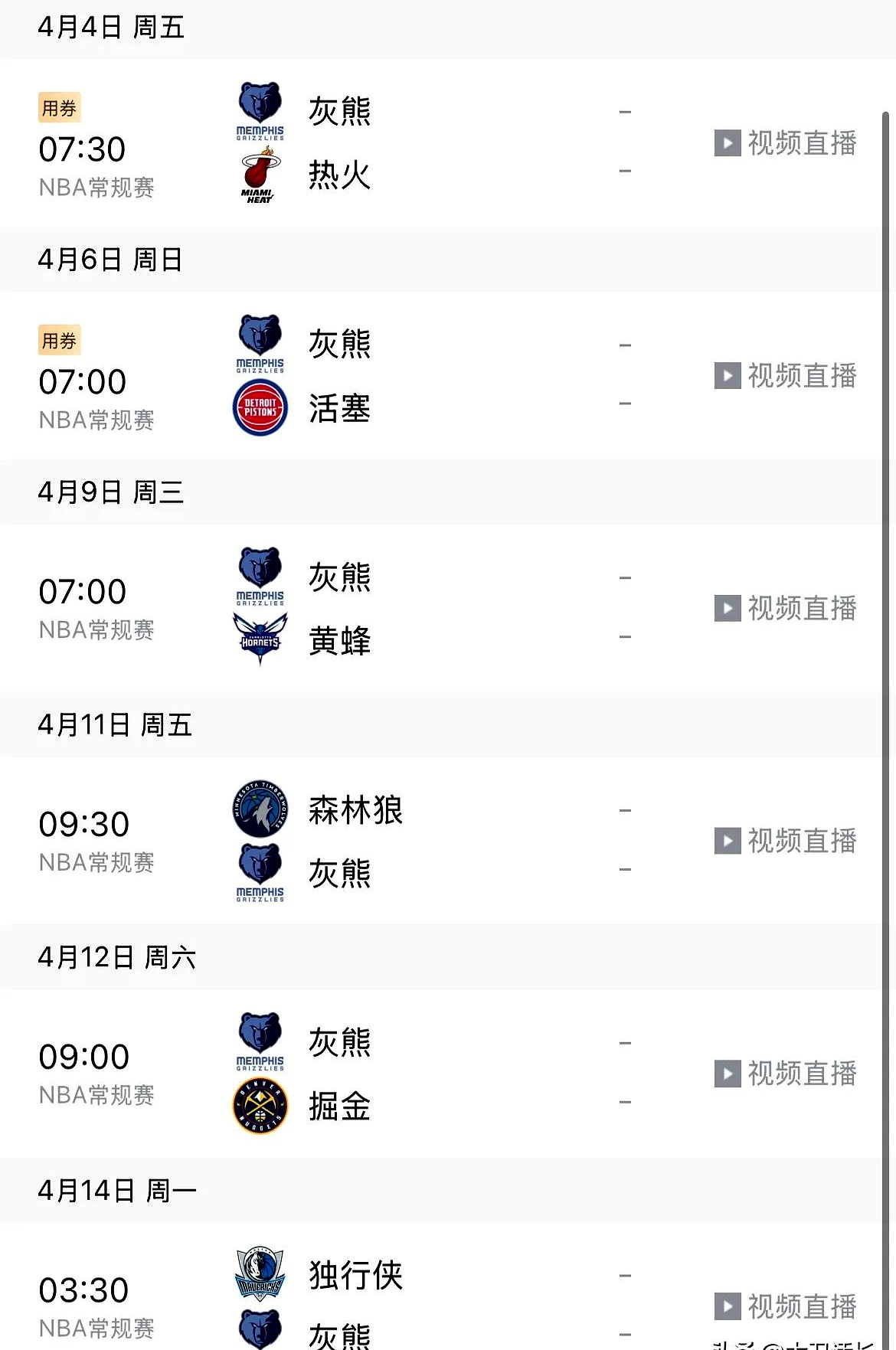Select the 4月11日 周五 date header
This screenshot has width=896, height=1350.
pyautogui.click(x=116, y=724)
